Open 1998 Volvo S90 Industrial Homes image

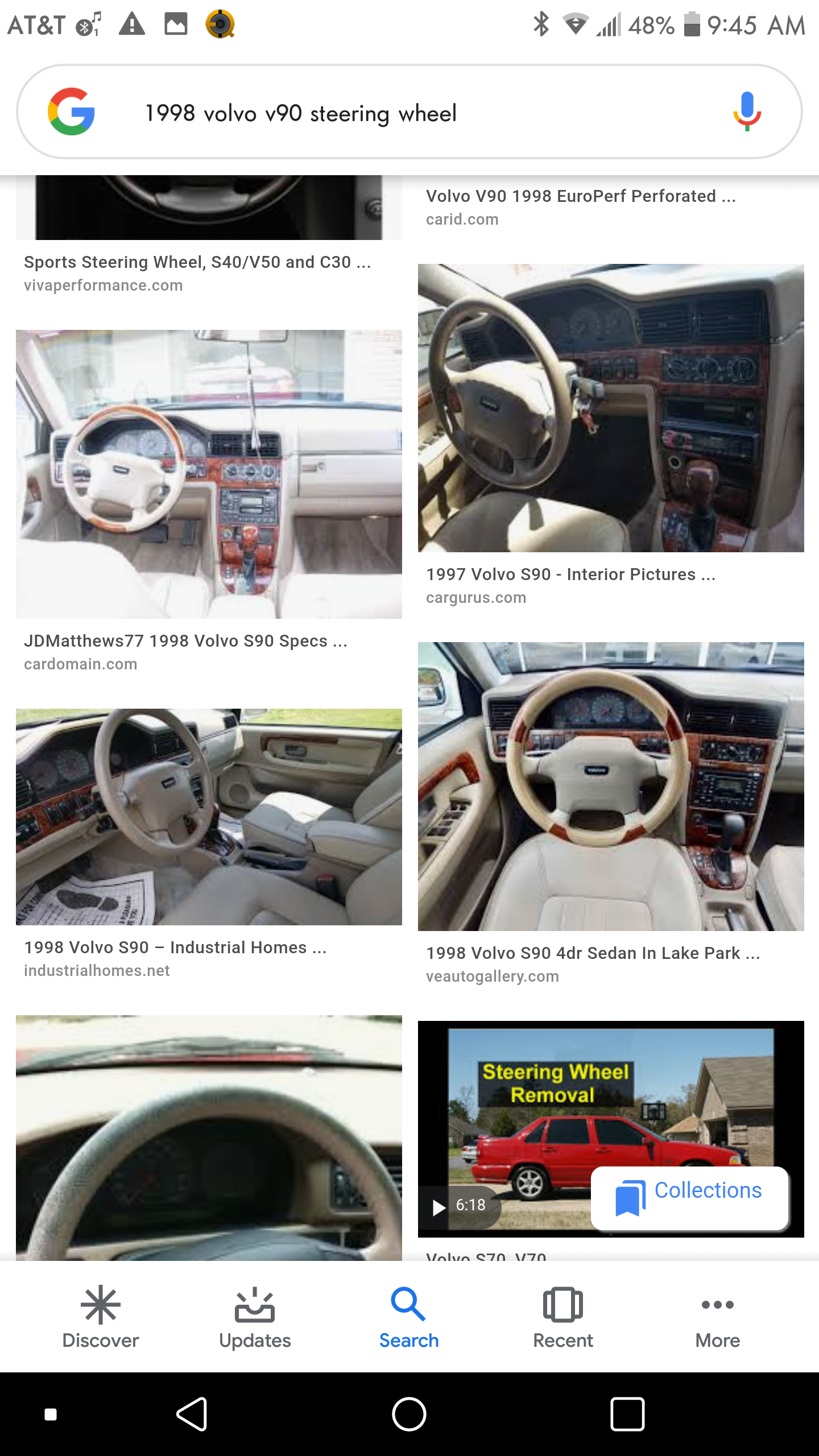[209, 816]
